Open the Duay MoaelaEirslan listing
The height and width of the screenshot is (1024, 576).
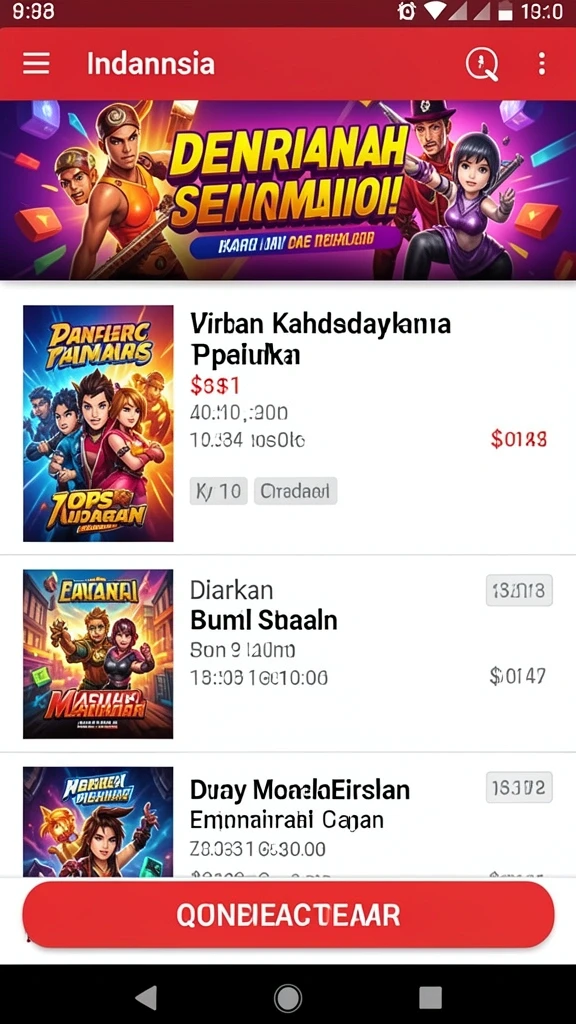point(288,816)
